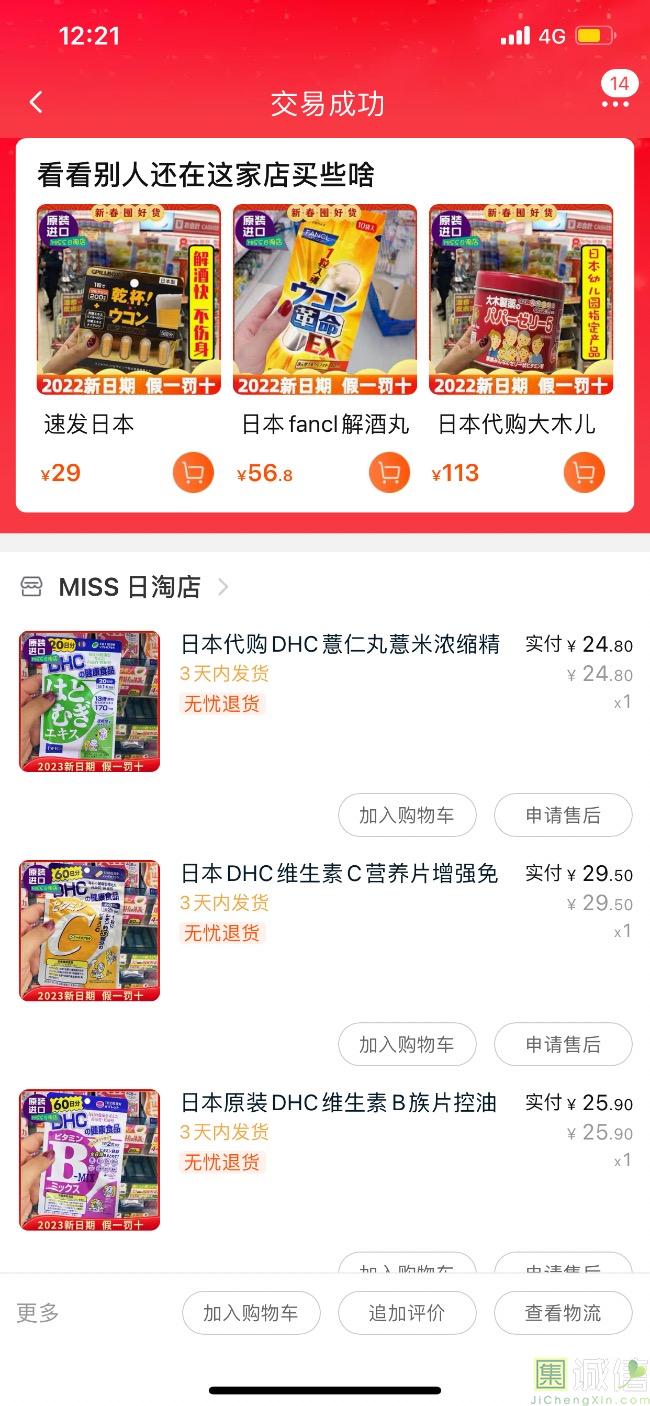Select 追加评价 to add a review
The height and width of the screenshot is (1406, 650).
click(406, 1313)
